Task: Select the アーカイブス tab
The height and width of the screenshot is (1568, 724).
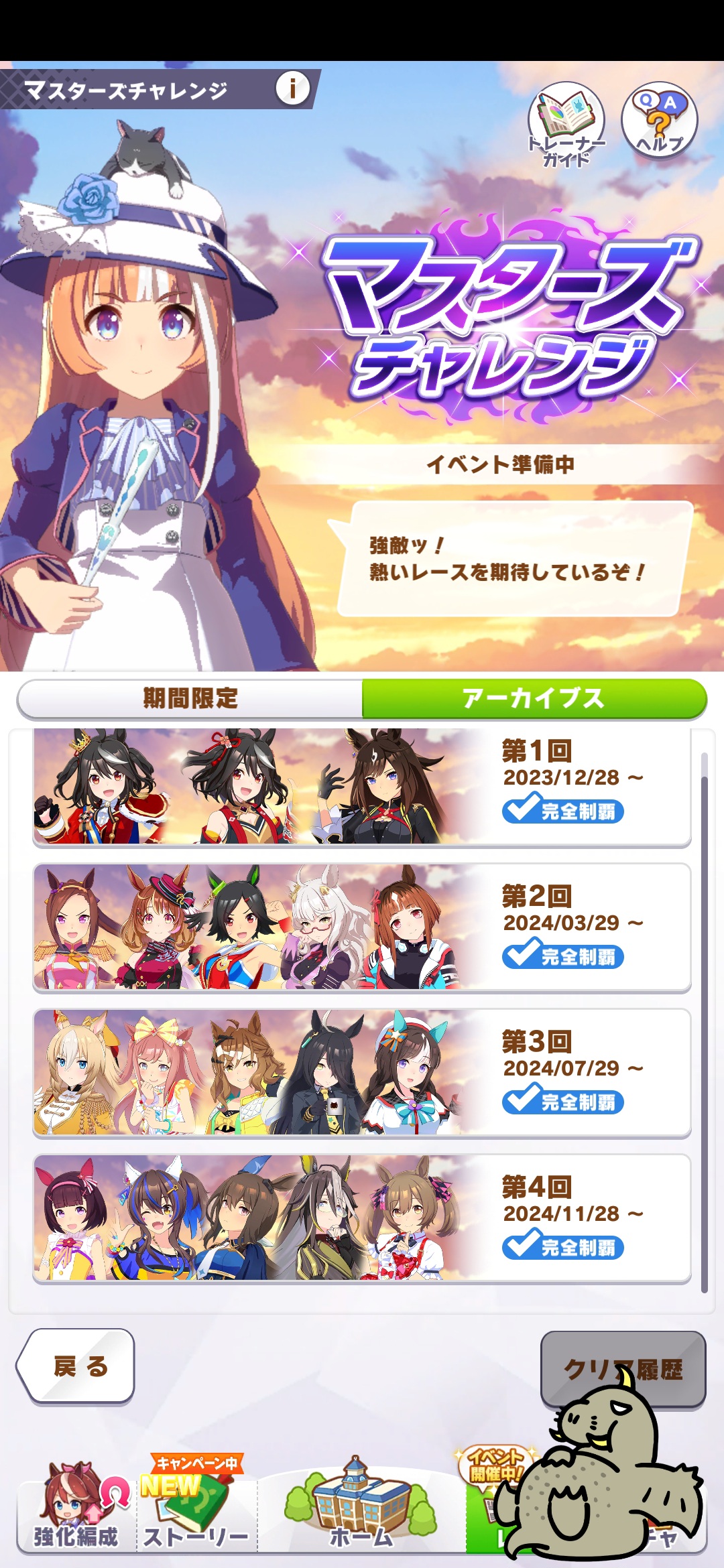Action: (x=534, y=699)
